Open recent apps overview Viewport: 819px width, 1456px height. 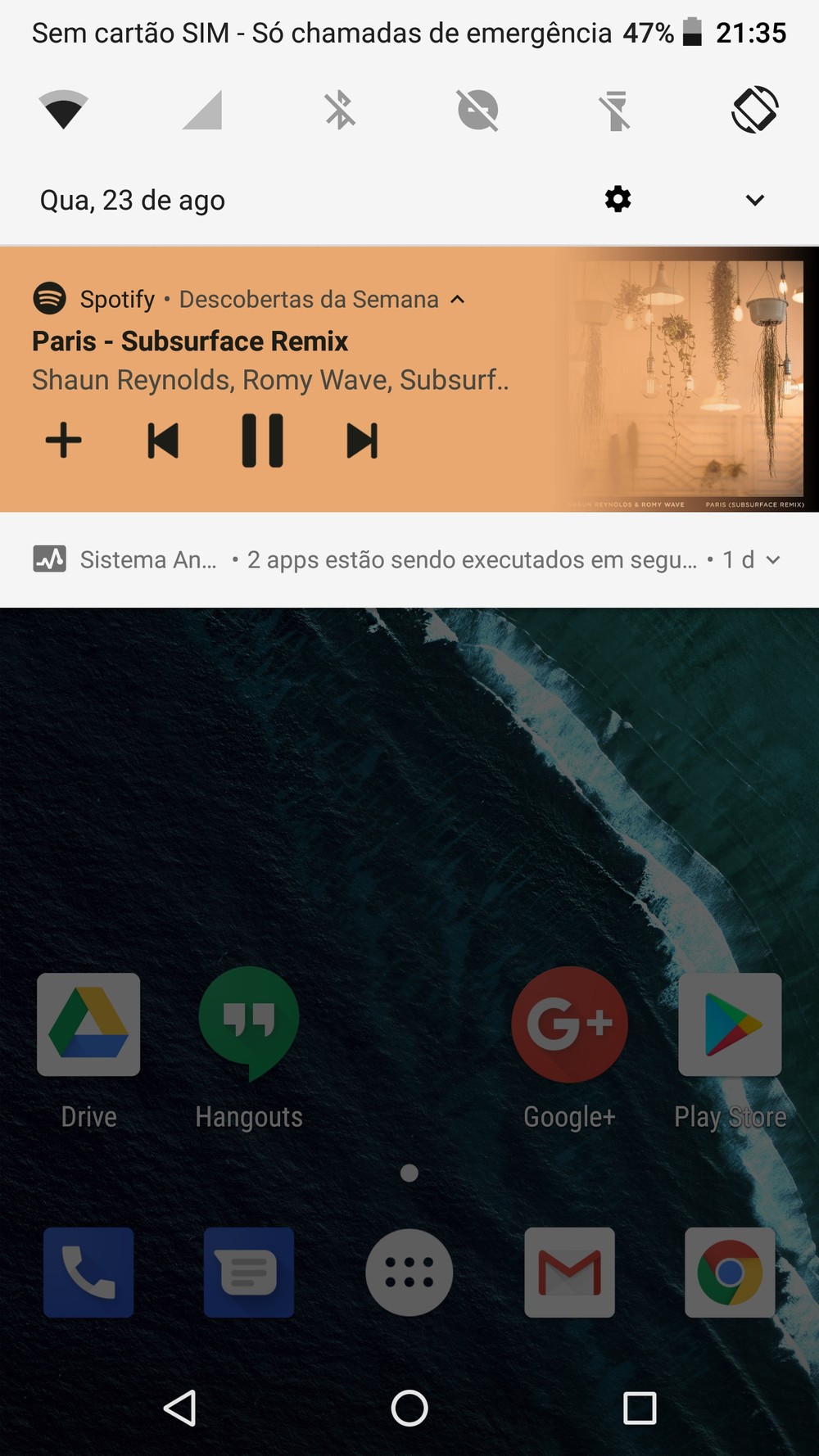click(640, 1409)
